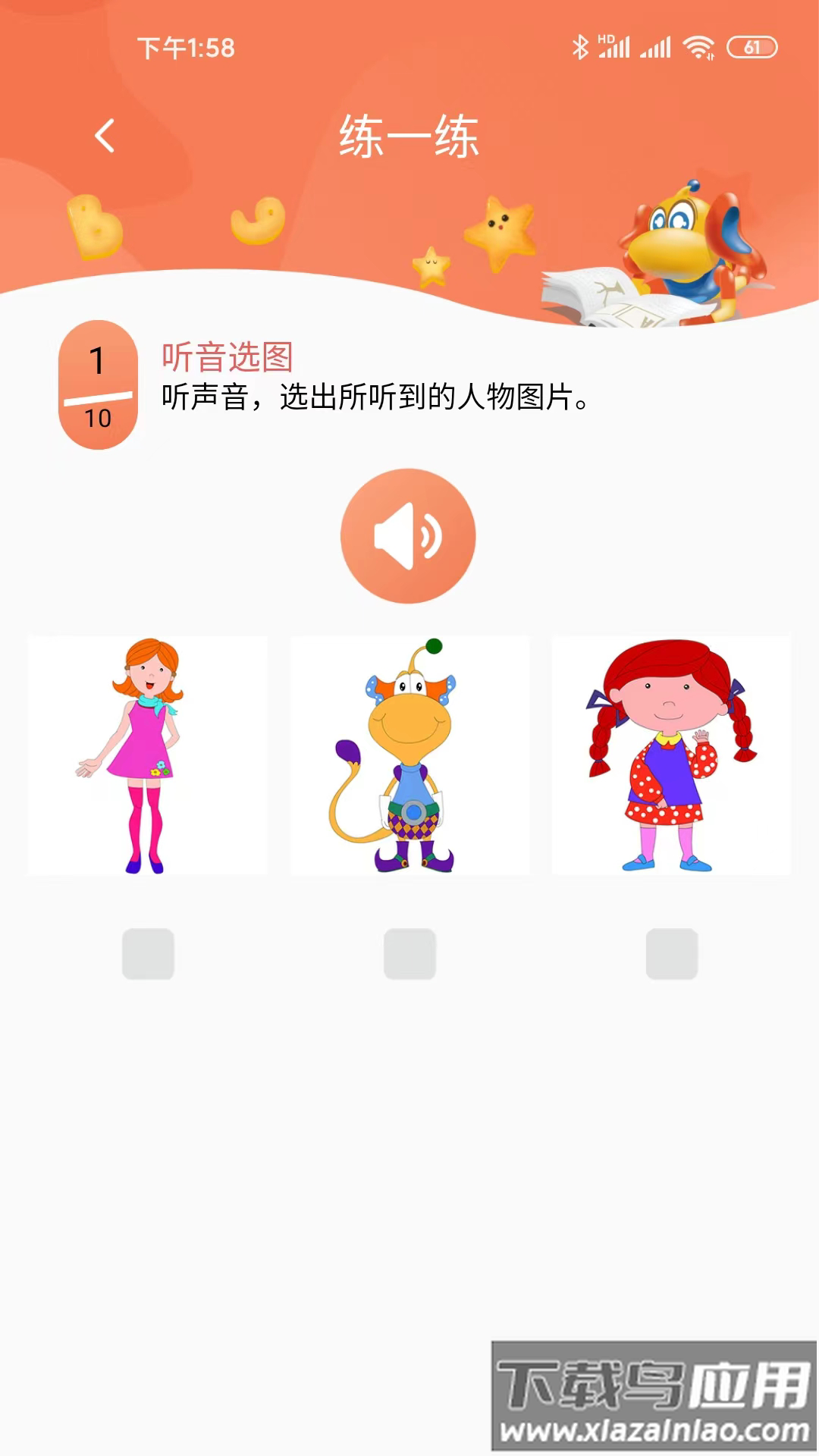Select the monkey character image as answer

pos(409,755)
